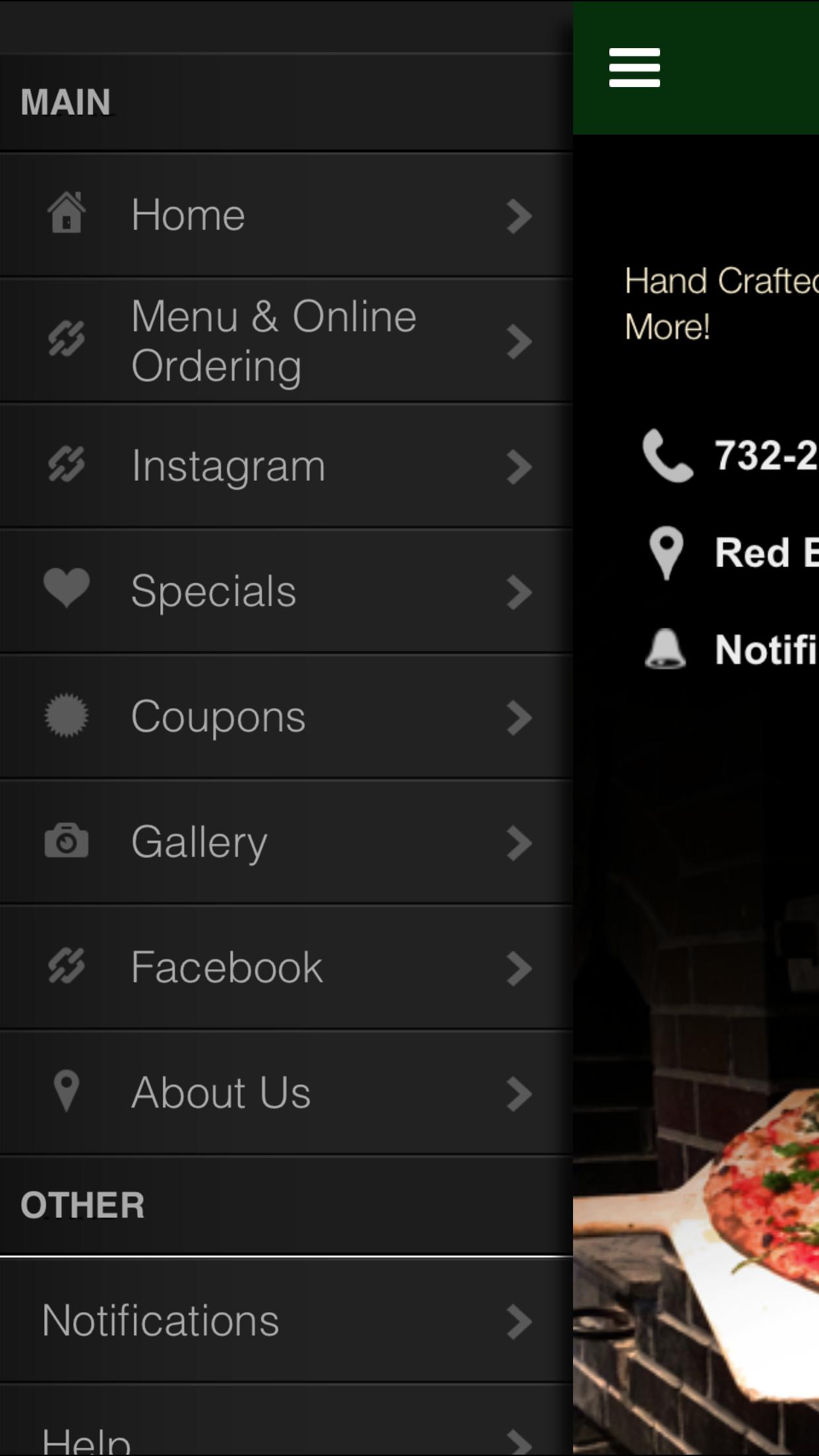Open the Instagram link
Screen dimensions: 819x1456
tap(286, 466)
